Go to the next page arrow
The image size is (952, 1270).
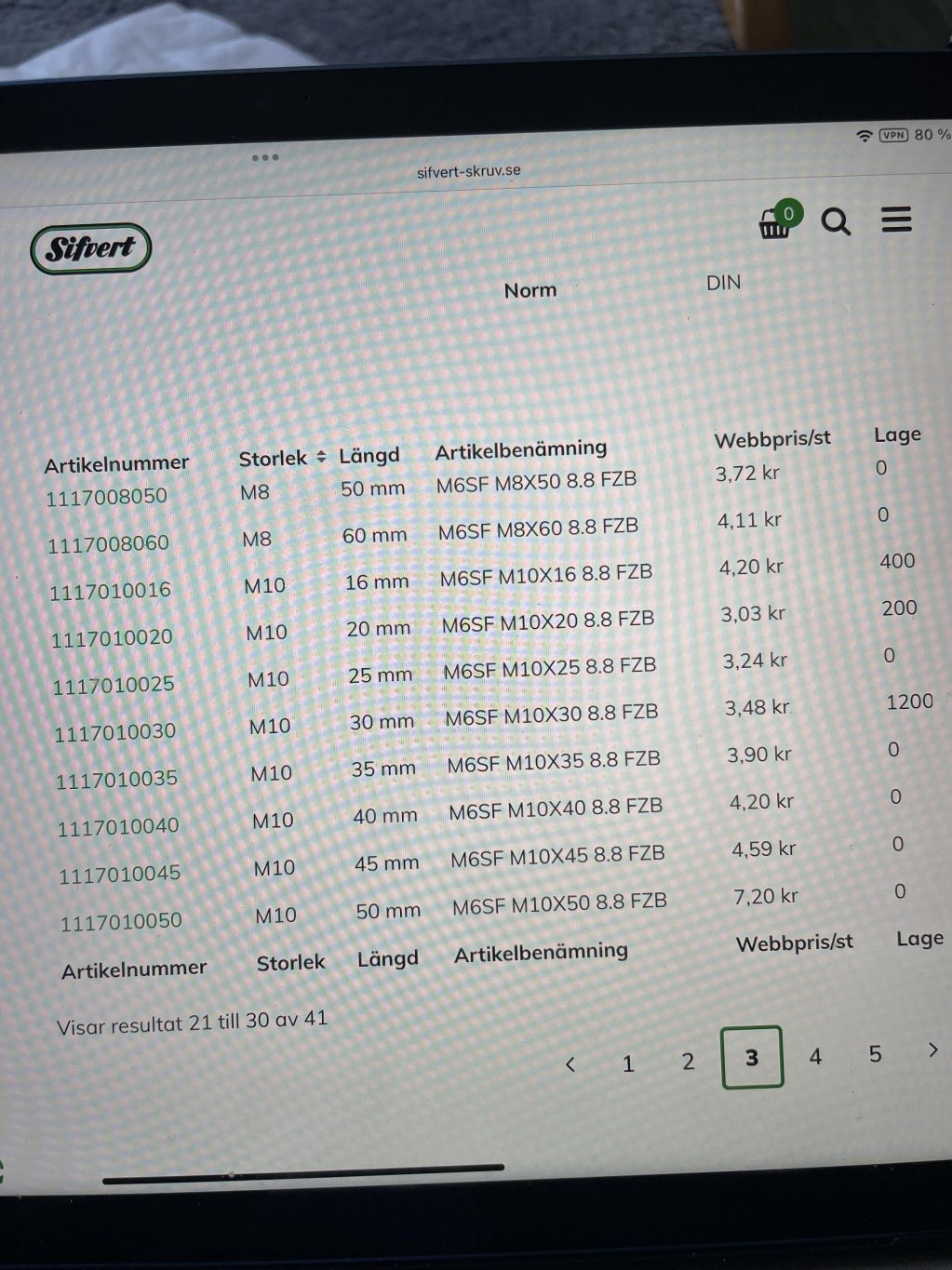(932, 1050)
